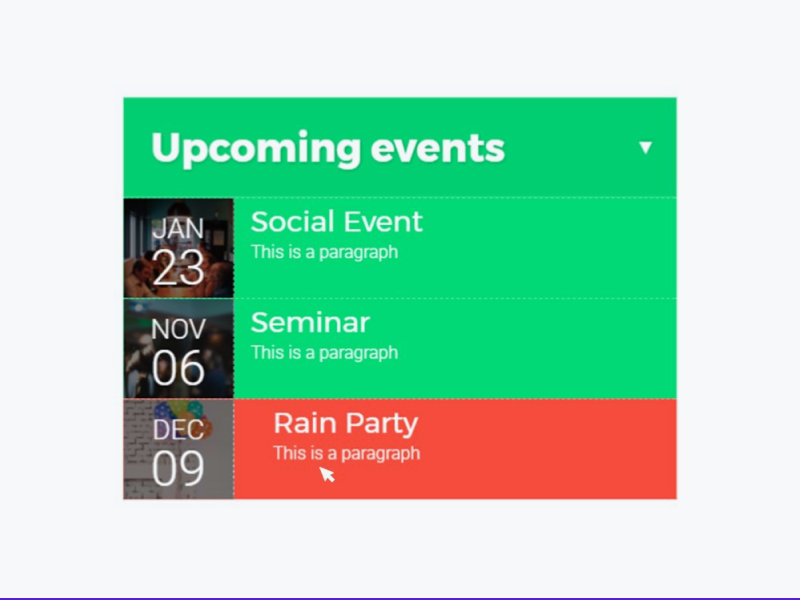
Task: Open the Seminar event on Nov 06
Action: 310,323
